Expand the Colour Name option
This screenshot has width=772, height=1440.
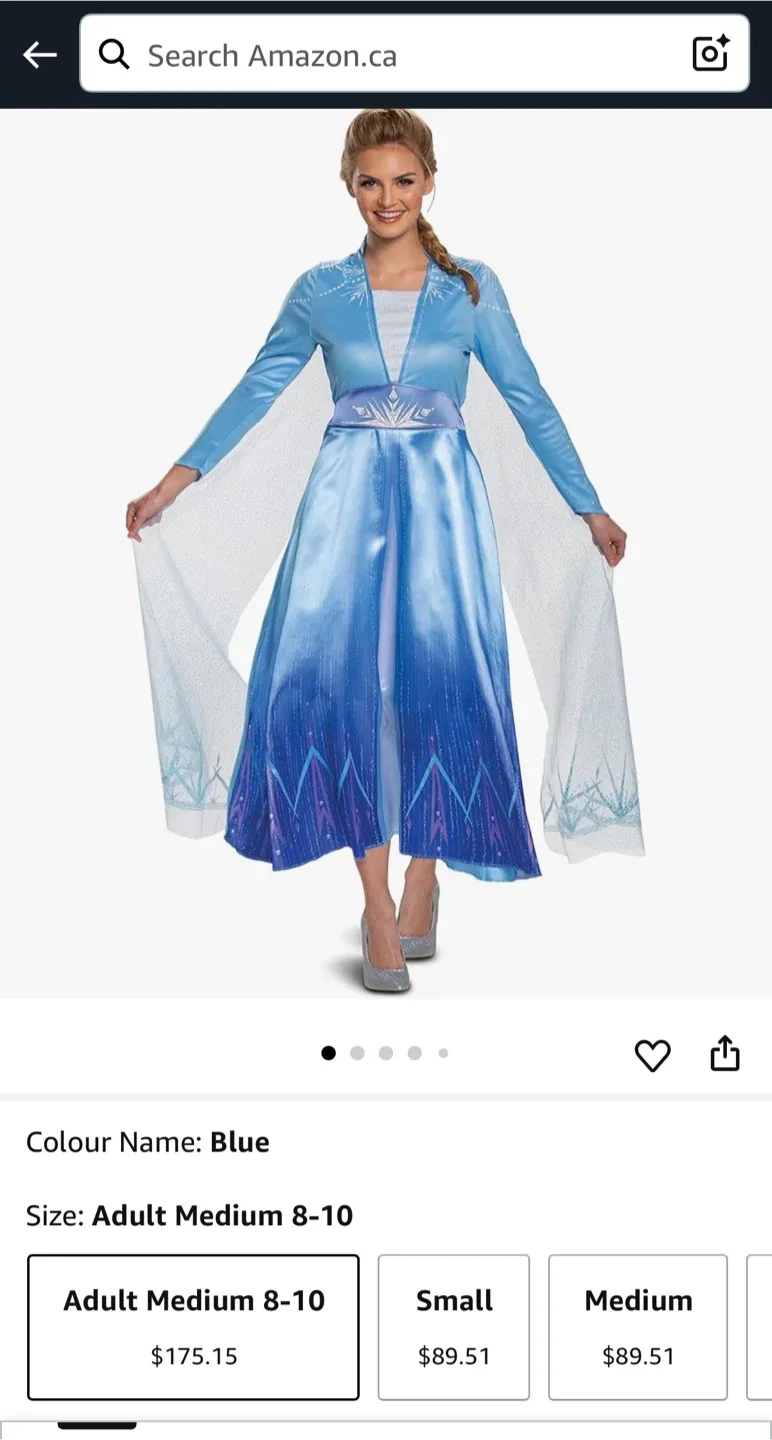point(147,1142)
